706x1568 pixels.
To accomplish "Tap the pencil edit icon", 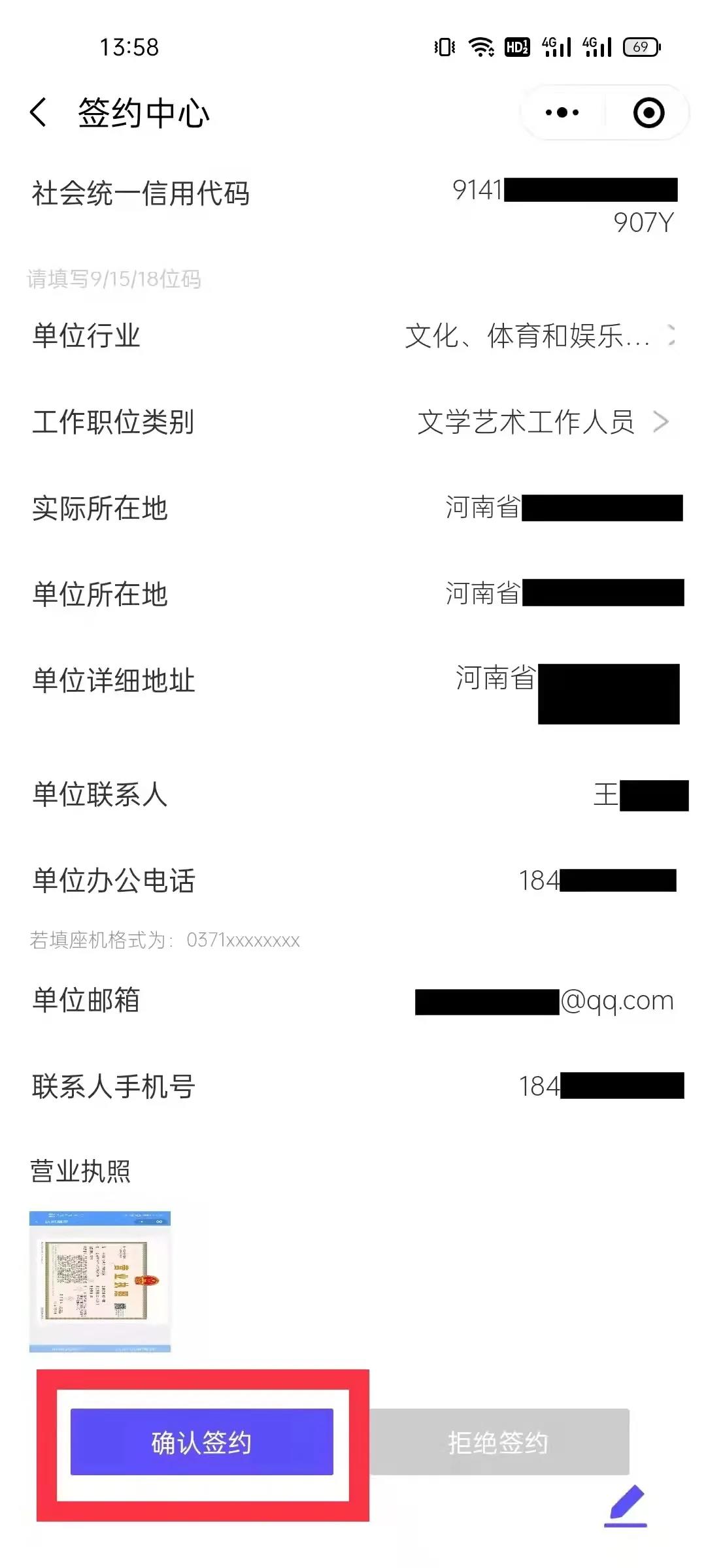I will tap(626, 1506).
